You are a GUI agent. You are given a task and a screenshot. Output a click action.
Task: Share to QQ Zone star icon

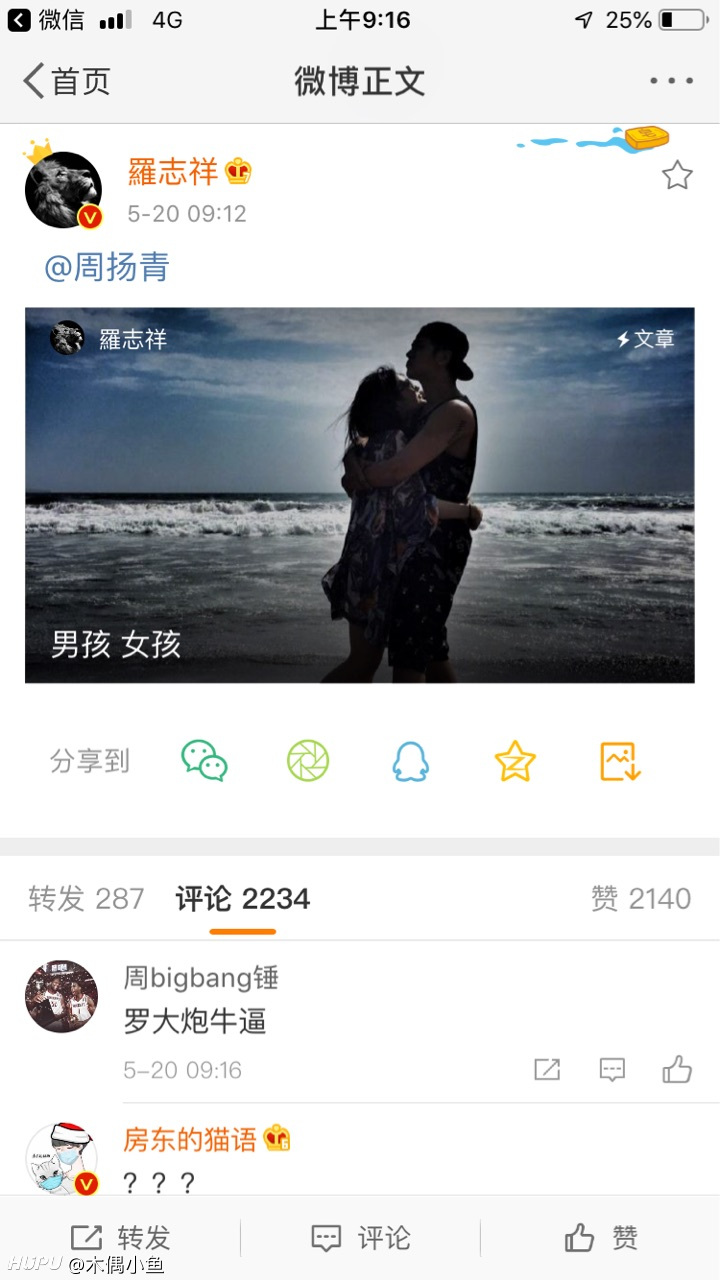click(x=515, y=762)
